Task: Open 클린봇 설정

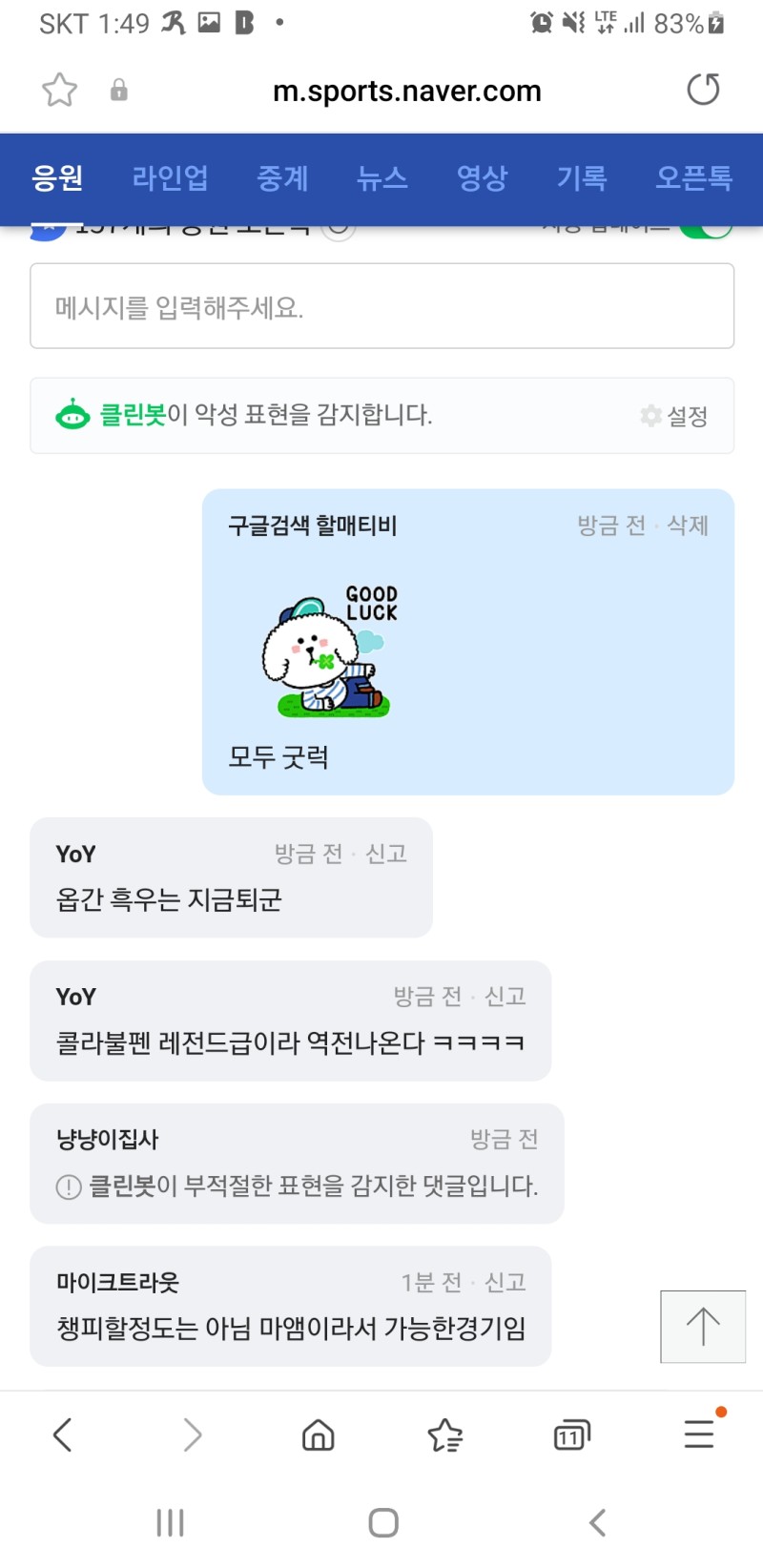Action: [675, 416]
